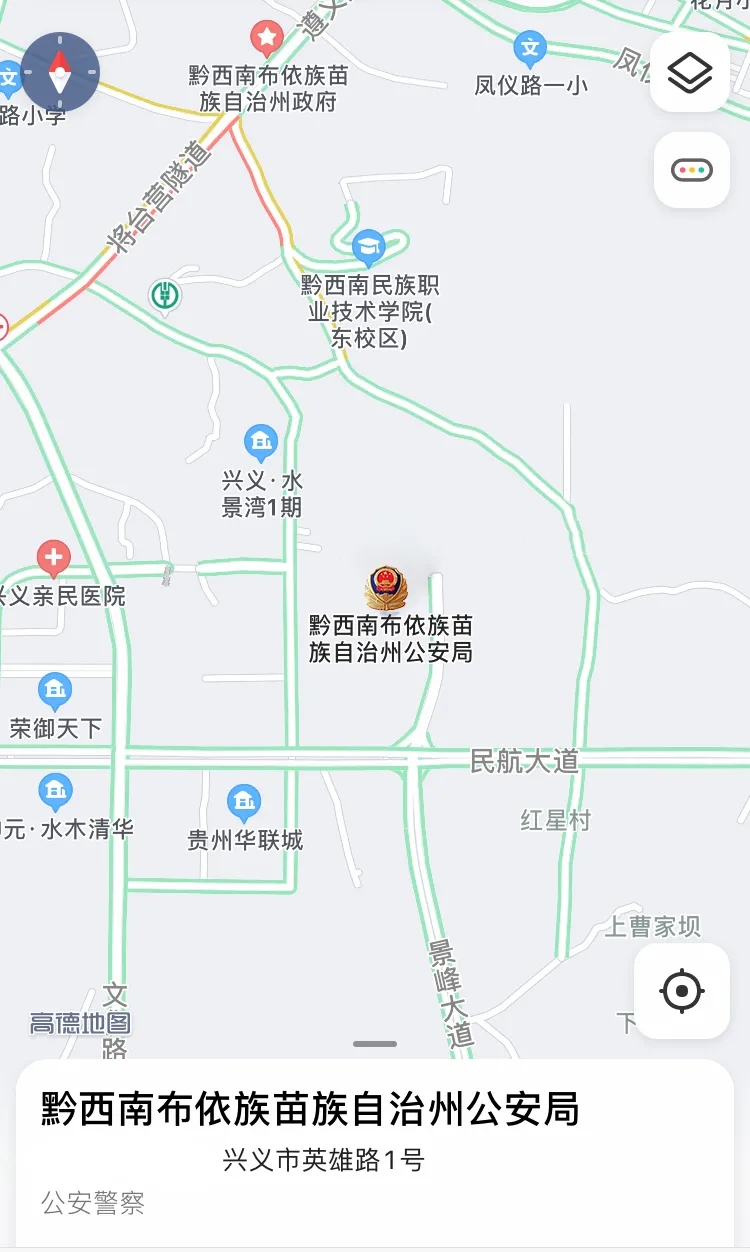
Task: Open the 黔西南布依族苗族自治州政府 star marker
Action: [266, 39]
